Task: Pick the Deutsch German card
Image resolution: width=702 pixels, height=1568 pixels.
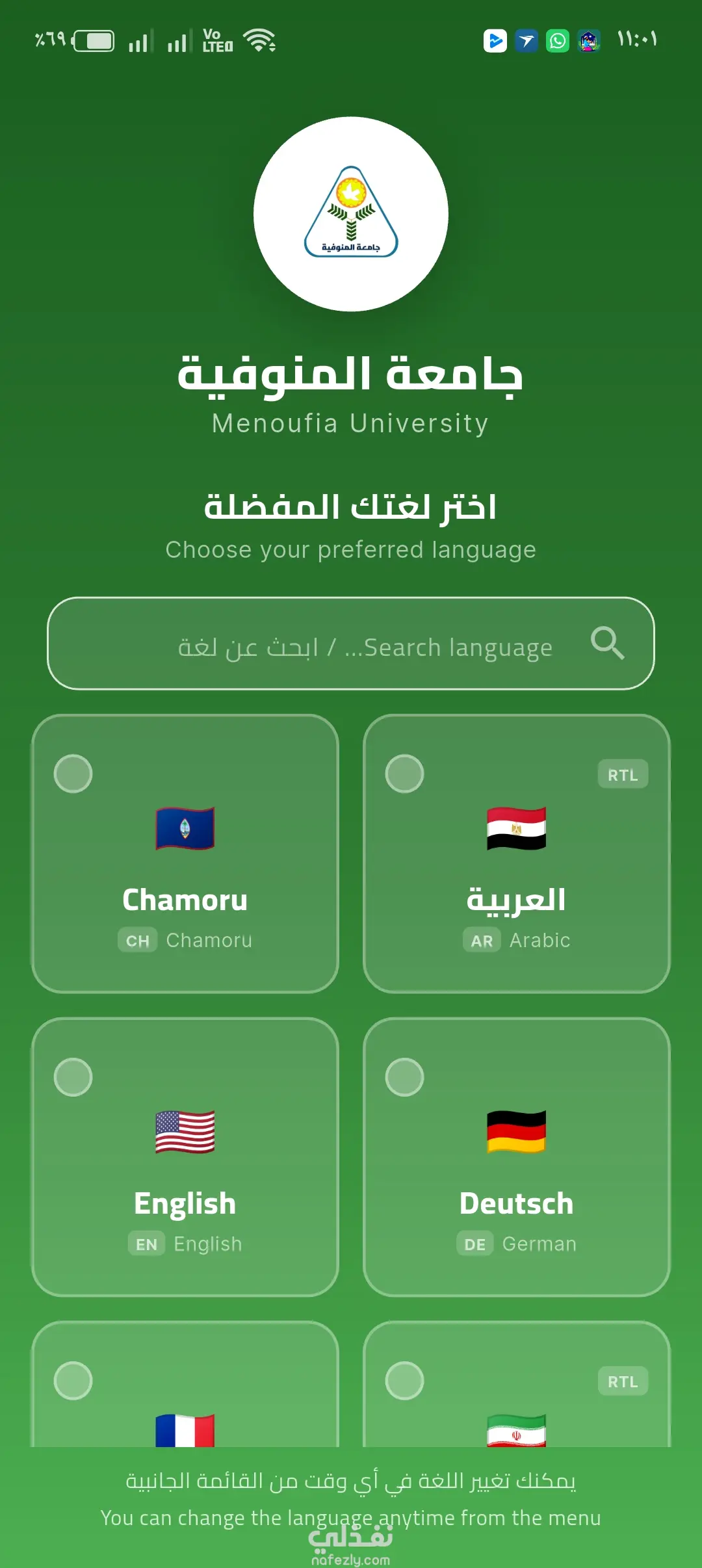Action: point(517,1157)
